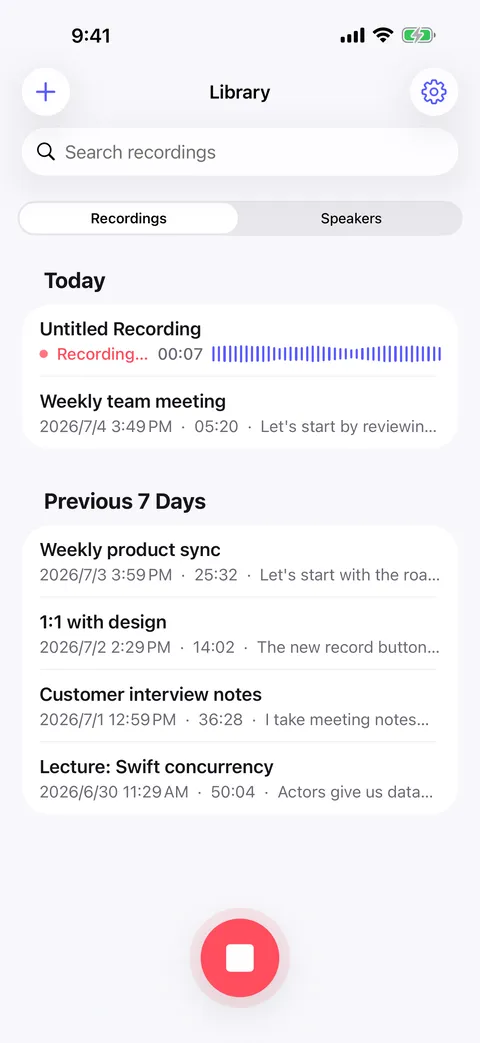Switch to the Speakers segment
The height and width of the screenshot is (1043, 480).
click(351, 218)
